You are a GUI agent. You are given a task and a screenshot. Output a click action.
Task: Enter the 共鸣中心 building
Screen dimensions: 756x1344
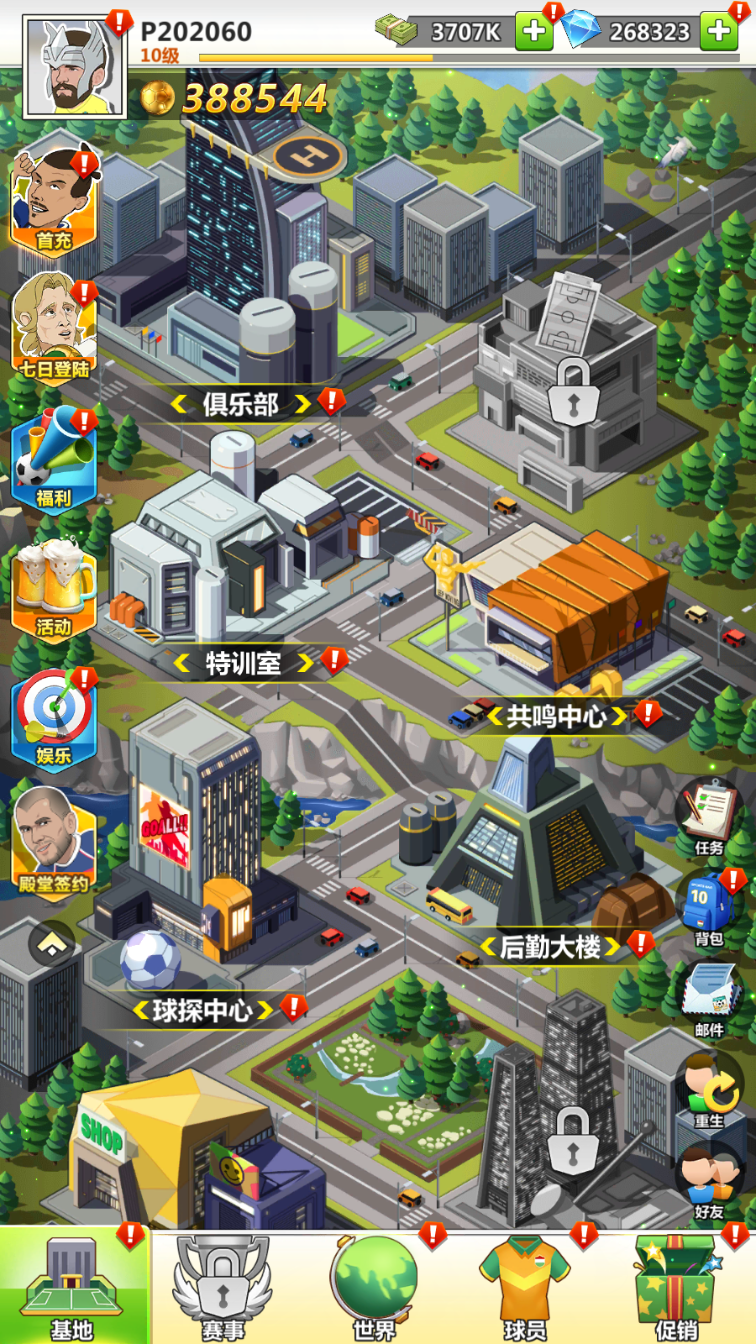coord(557,716)
